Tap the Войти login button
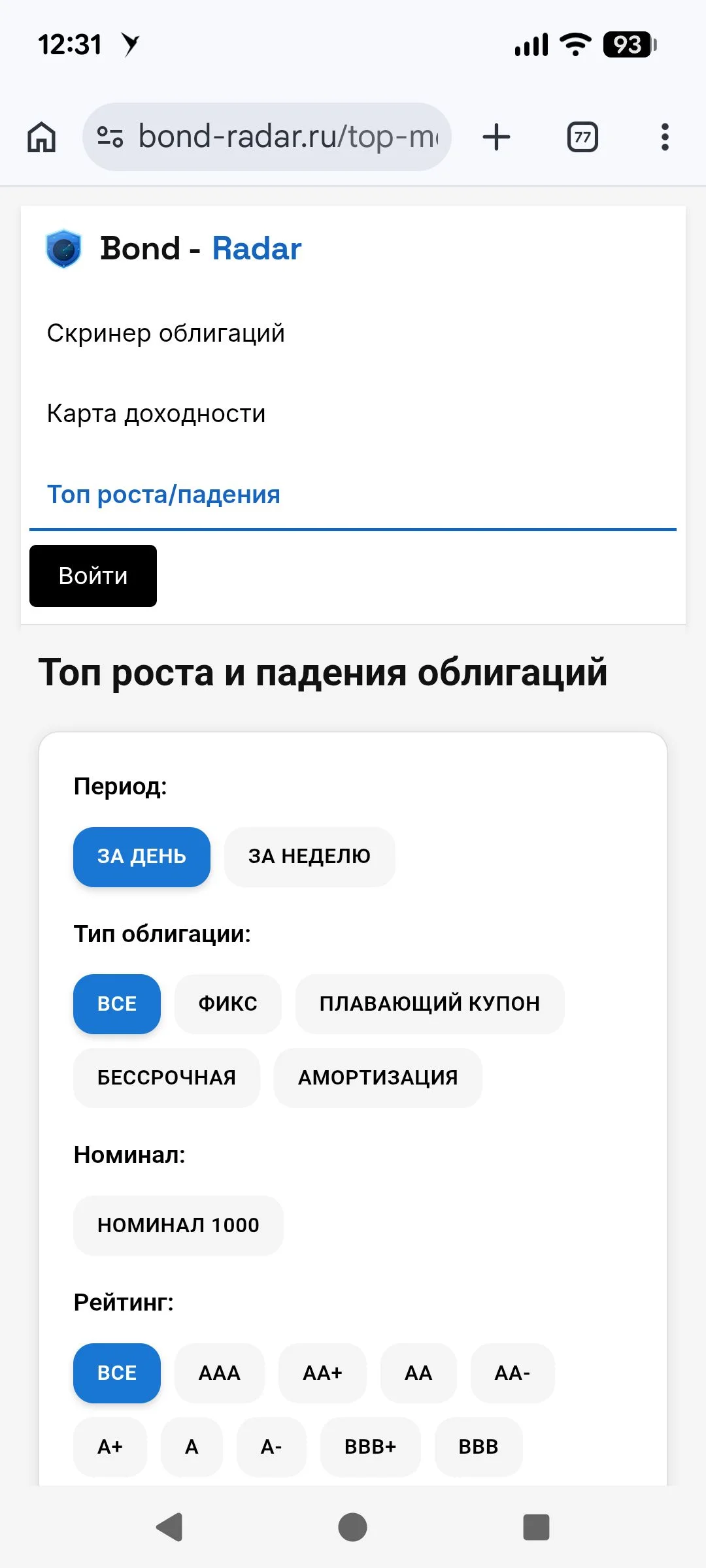Viewport: 706px width, 1568px height. 93,576
